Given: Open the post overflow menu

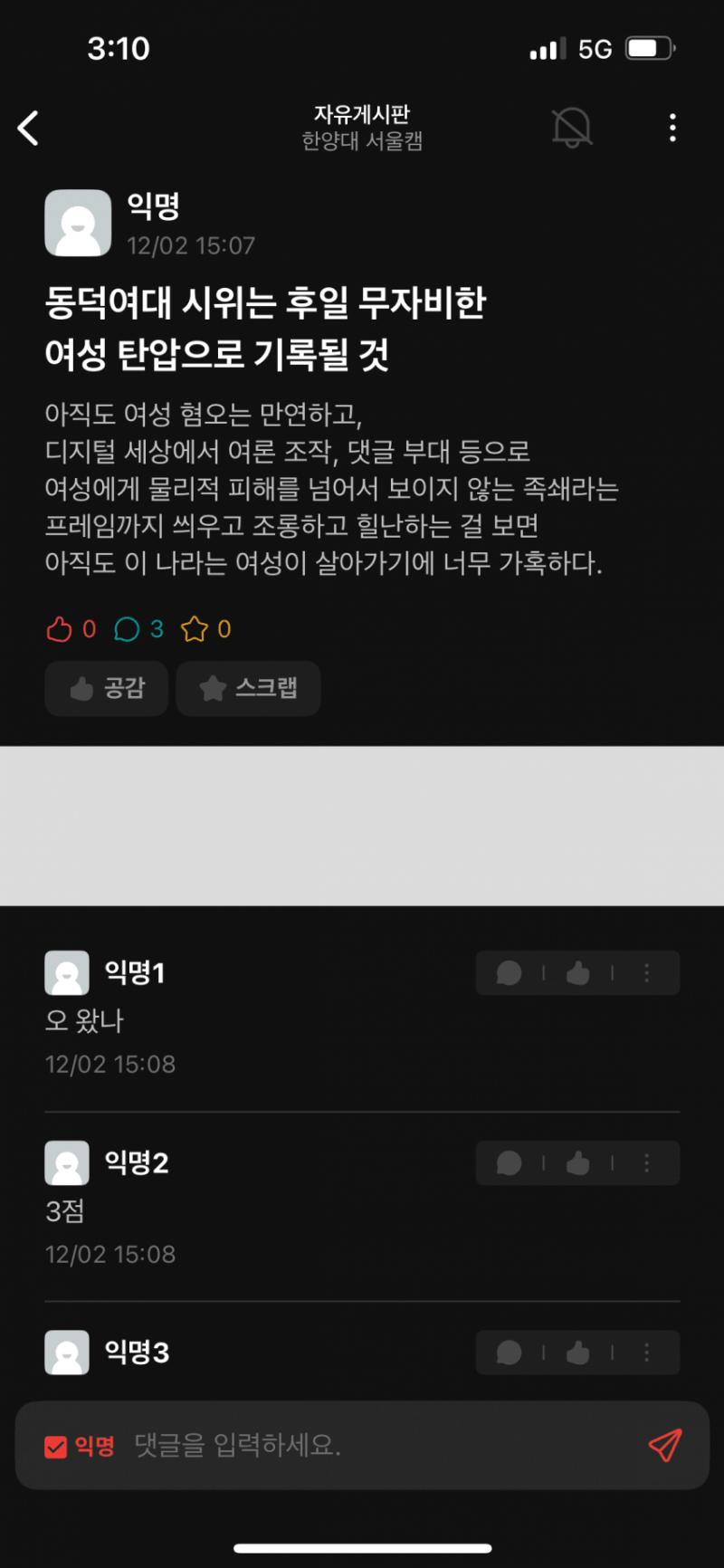Looking at the screenshot, I should [x=672, y=128].
